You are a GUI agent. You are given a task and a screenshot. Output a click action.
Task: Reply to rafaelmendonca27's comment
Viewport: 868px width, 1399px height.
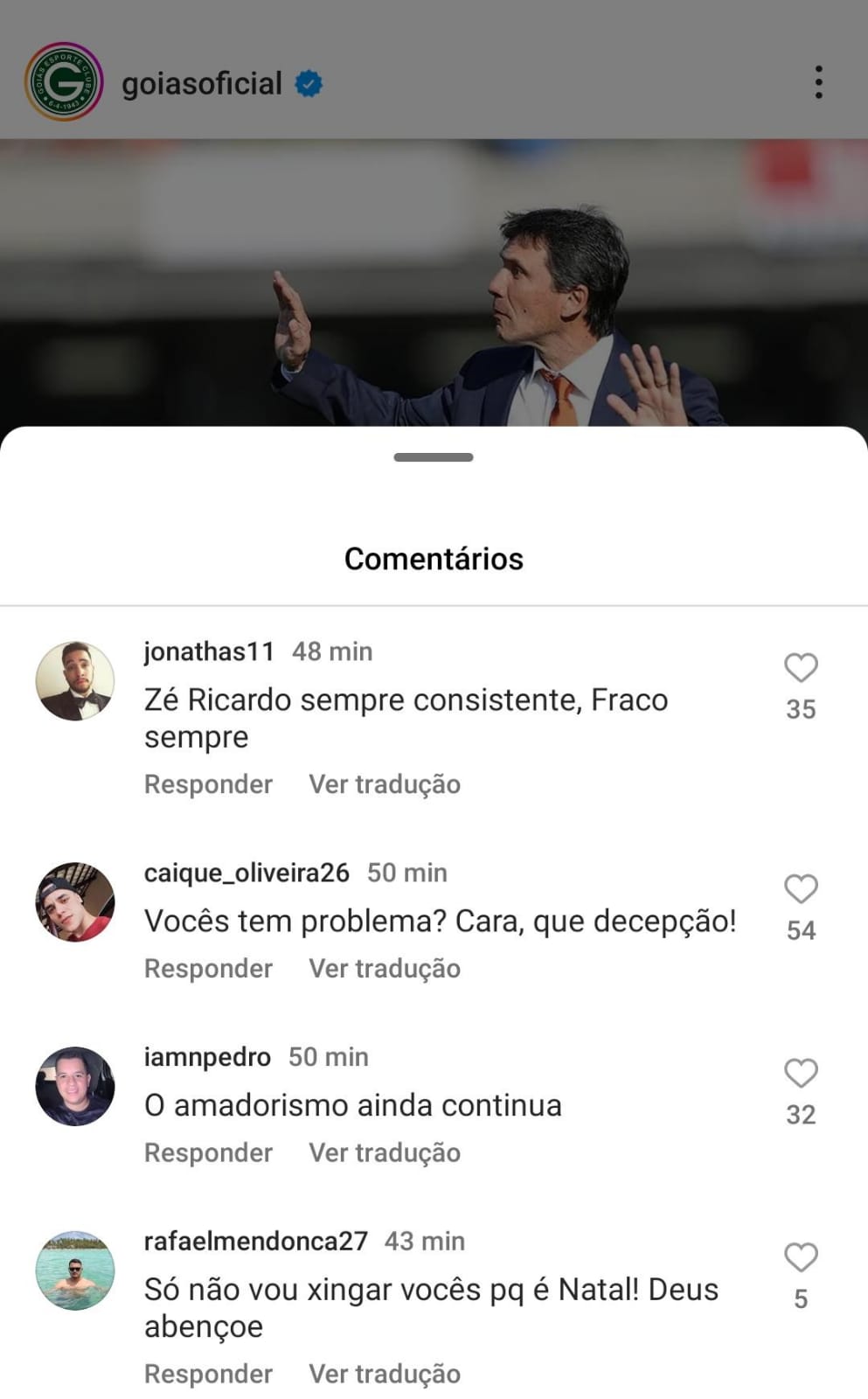tap(208, 1375)
